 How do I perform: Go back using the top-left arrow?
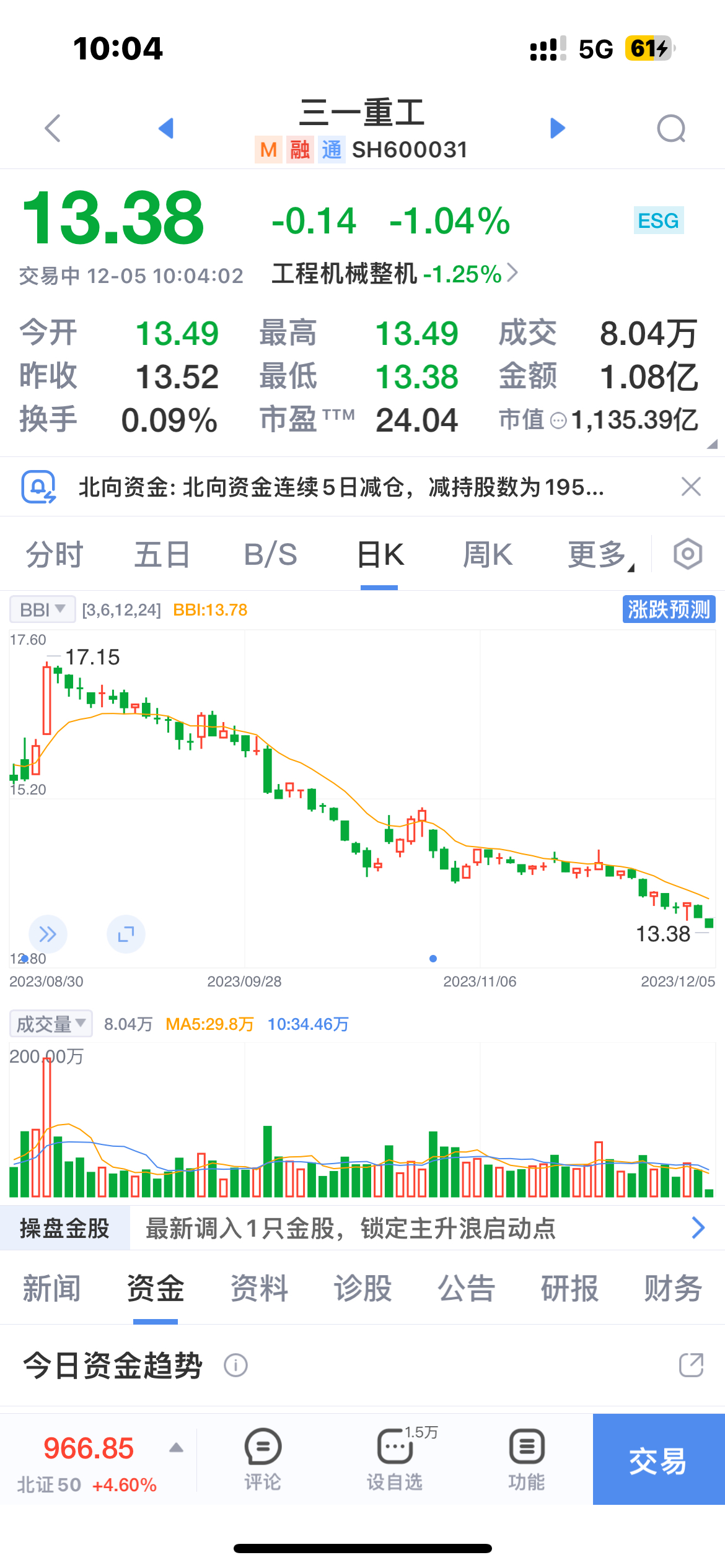53,128
